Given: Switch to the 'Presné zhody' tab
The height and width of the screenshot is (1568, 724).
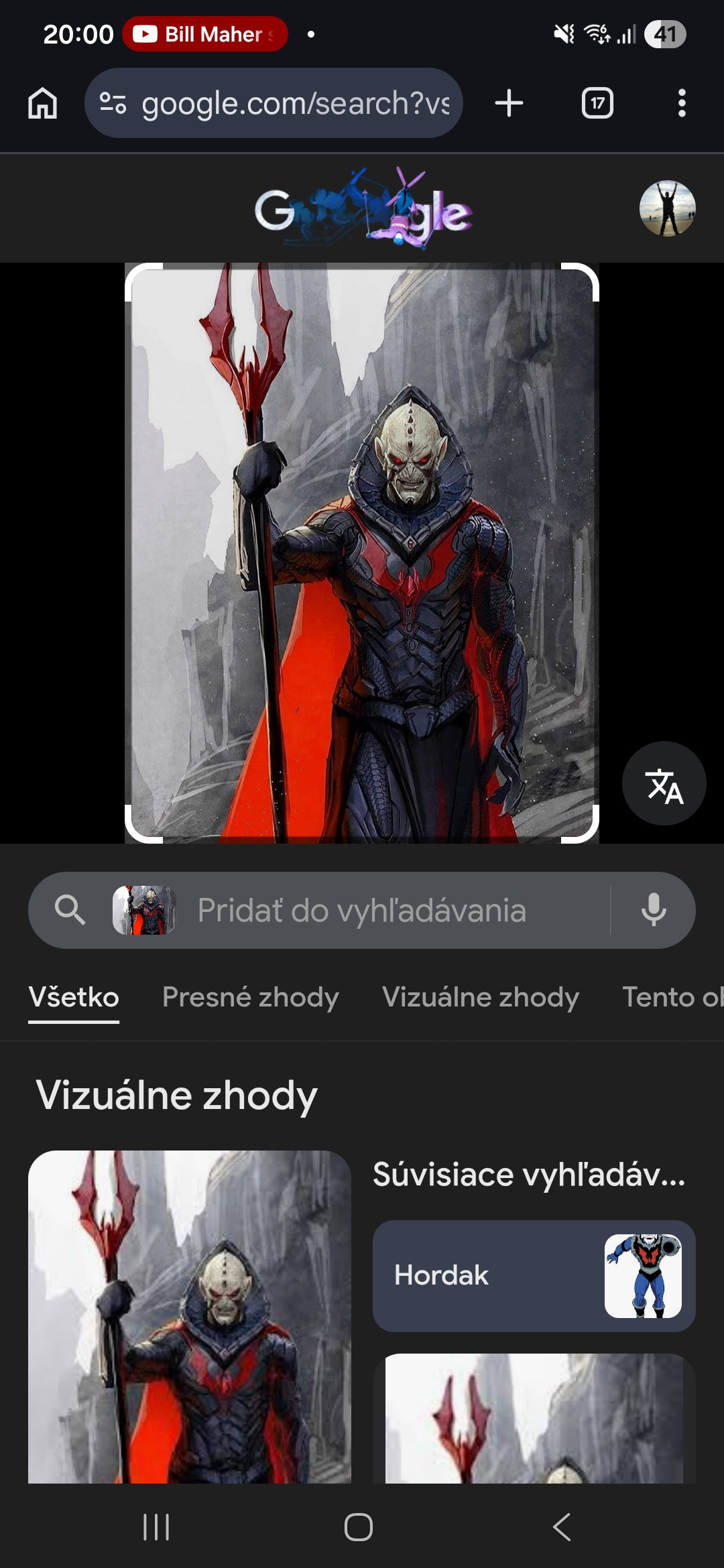Looking at the screenshot, I should coord(250,997).
